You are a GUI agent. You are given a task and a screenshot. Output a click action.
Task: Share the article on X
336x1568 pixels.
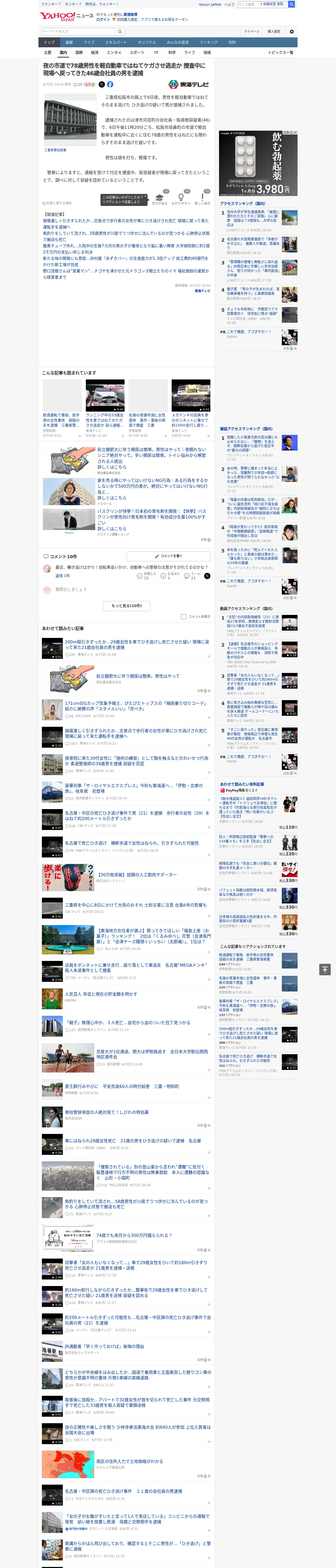(102, 85)
